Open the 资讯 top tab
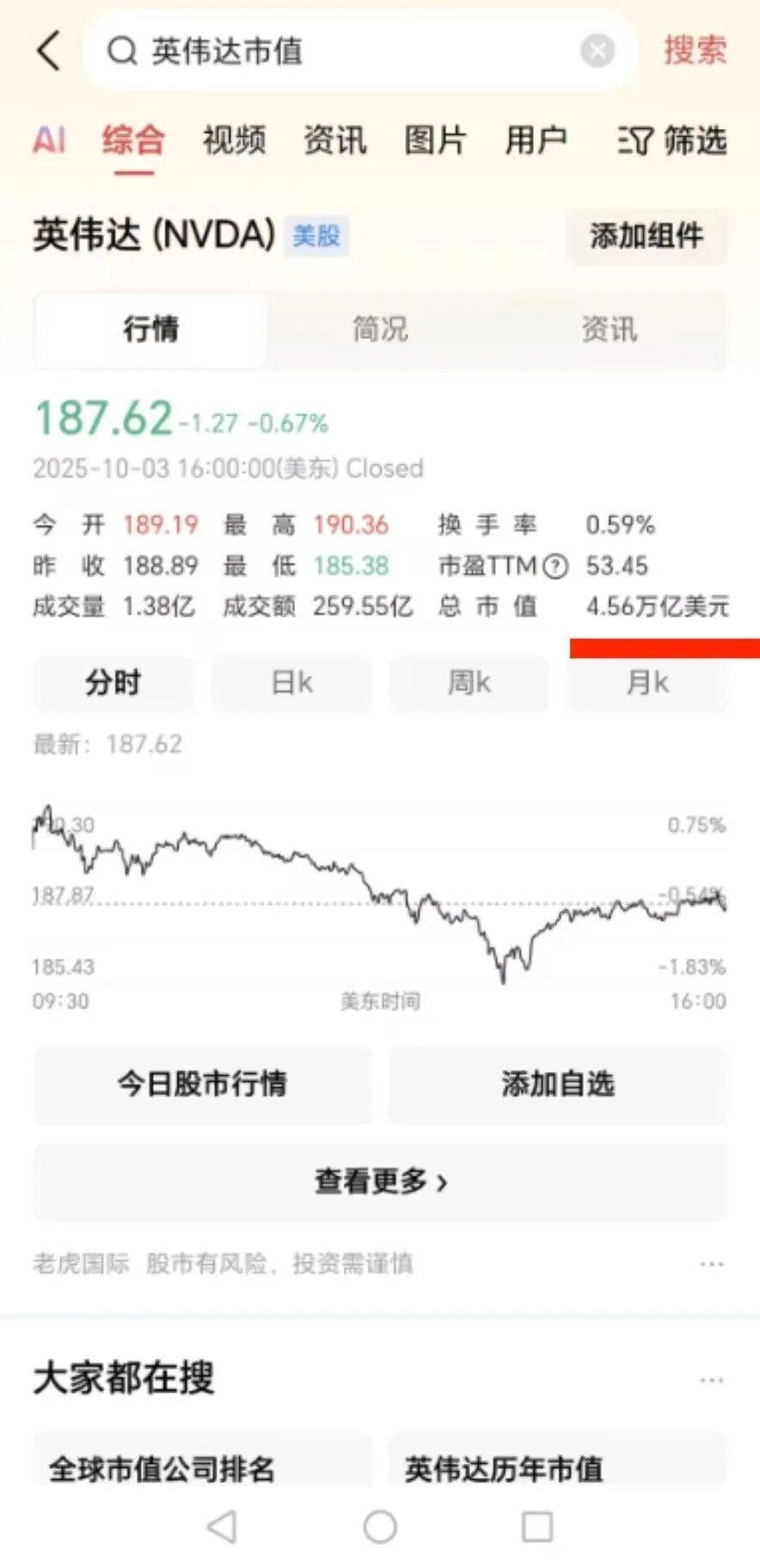The width and height of the screenshot is (760, 1568). pos(334,140)
